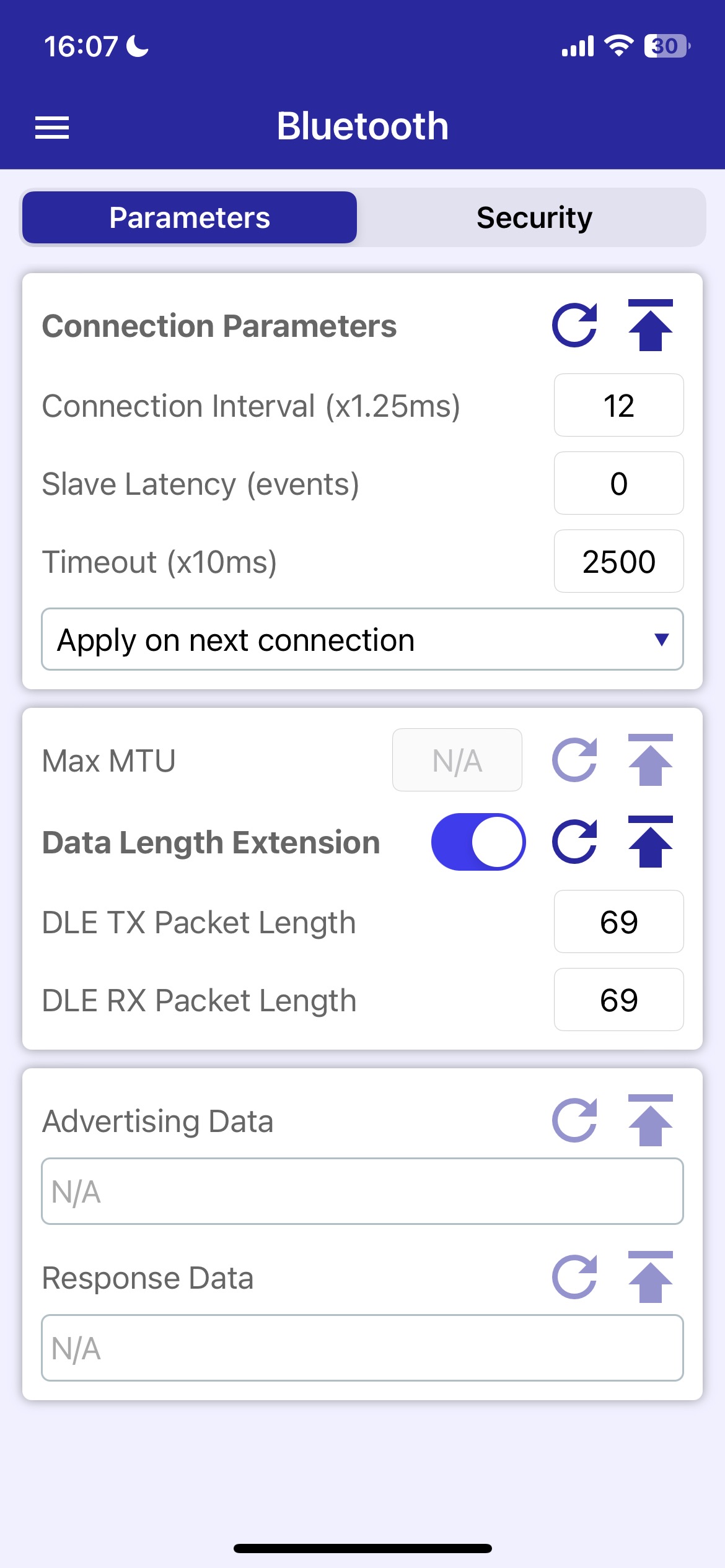Switch to the Security tab
The height and width of the screenshot is (1568, 725).
[534, 217]
